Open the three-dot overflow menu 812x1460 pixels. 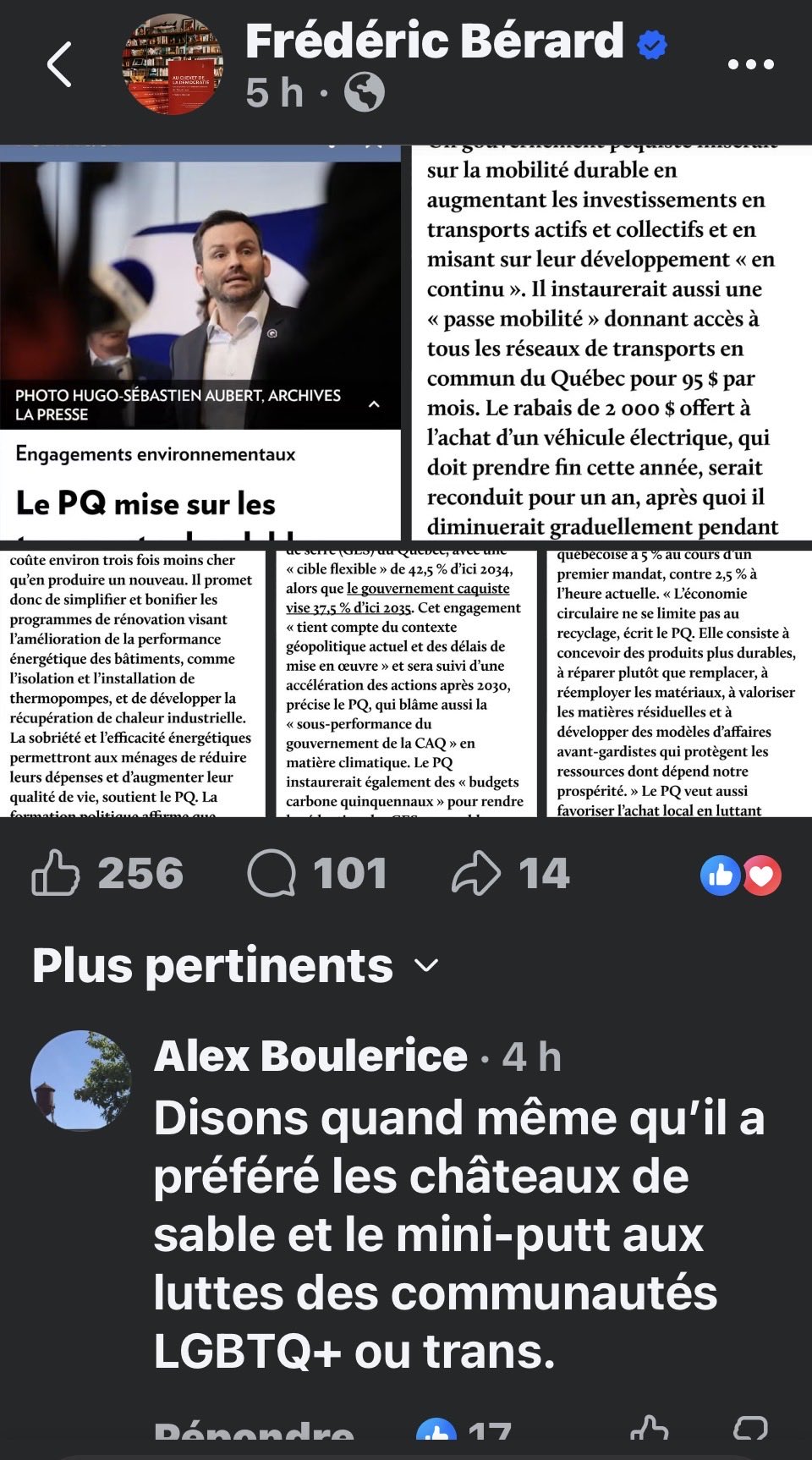point(750,64)
